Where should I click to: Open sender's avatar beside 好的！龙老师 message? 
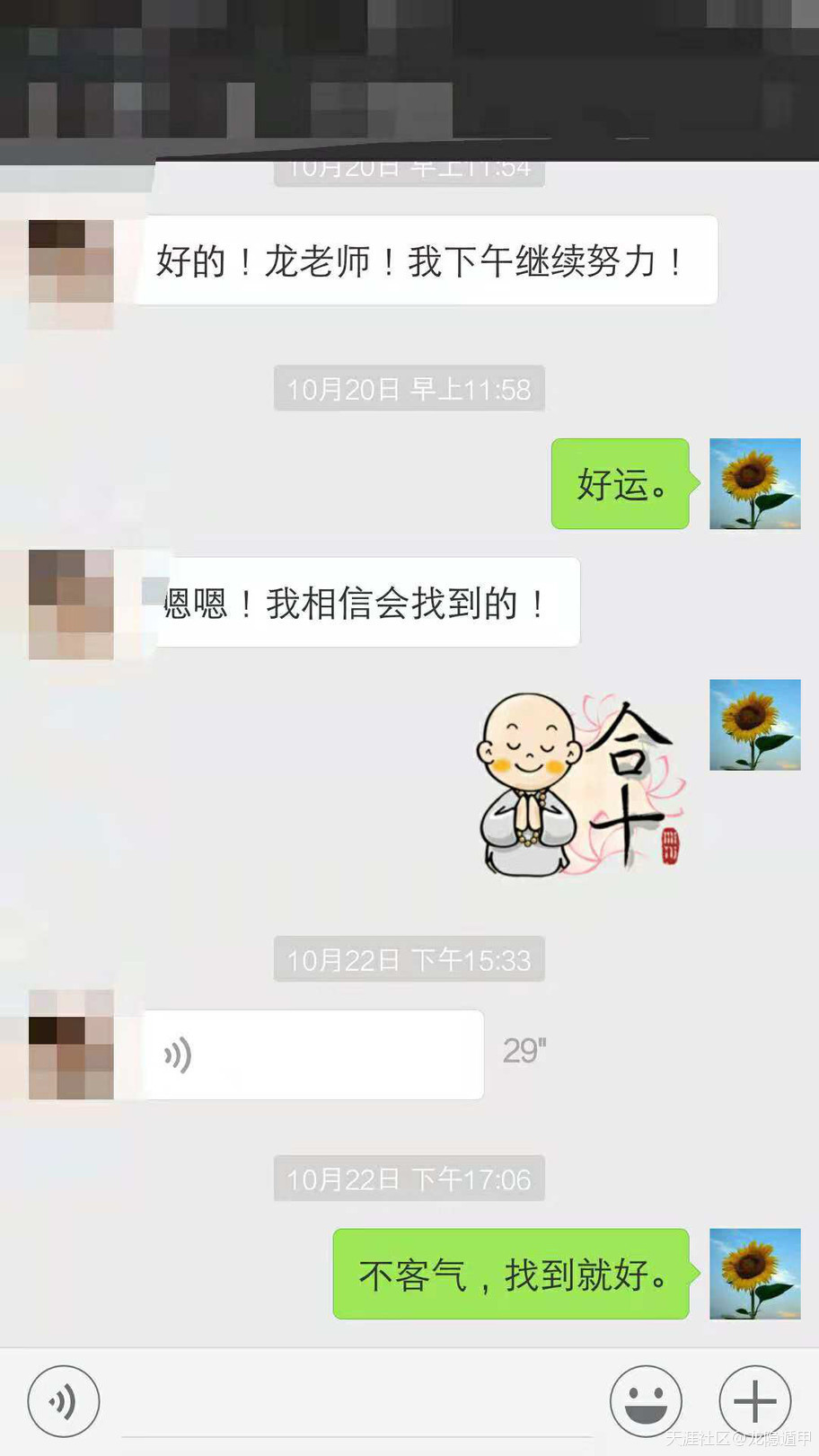pyautogui.click(x=71, y=261)
